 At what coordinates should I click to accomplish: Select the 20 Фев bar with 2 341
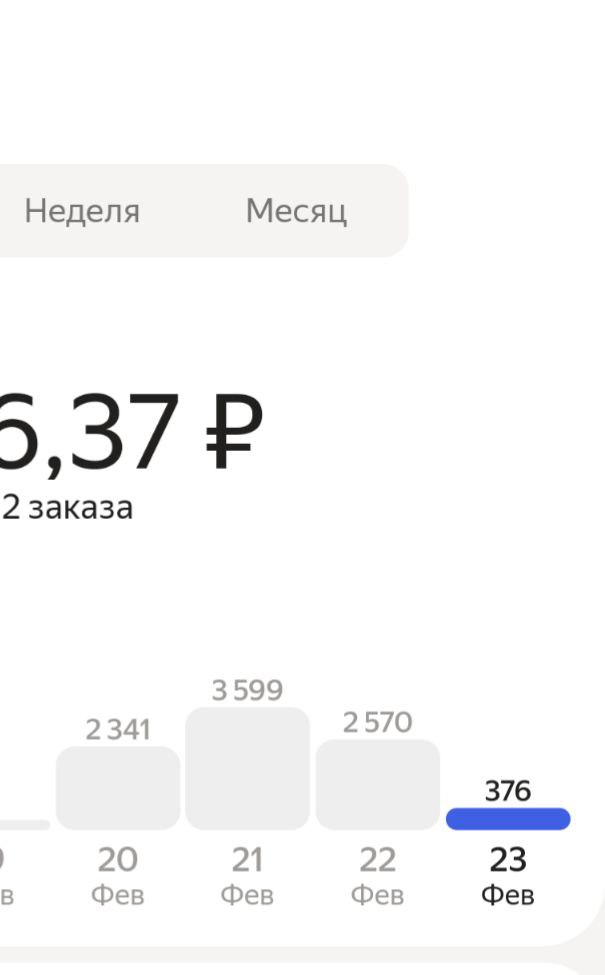pos(118,788)
